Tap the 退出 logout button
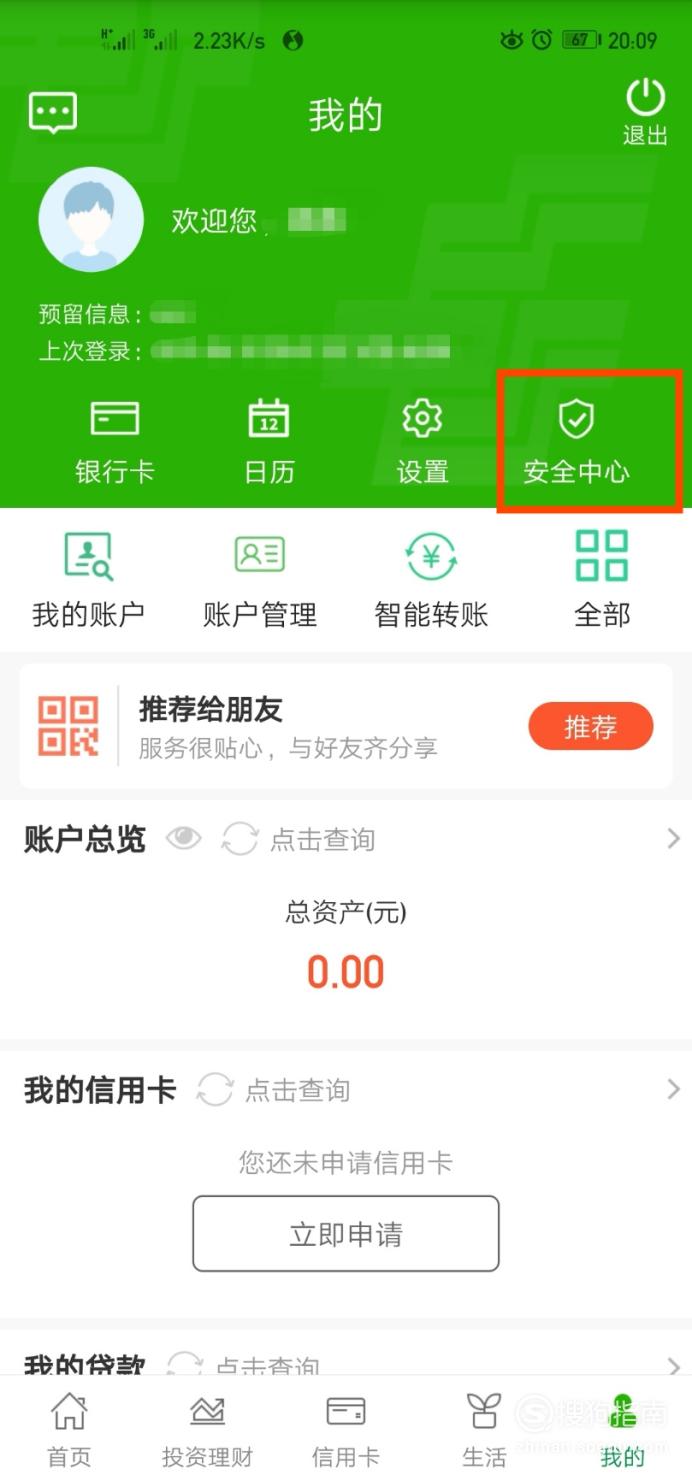This screenshot has height=1481, width=692. [x=645, y=113]
